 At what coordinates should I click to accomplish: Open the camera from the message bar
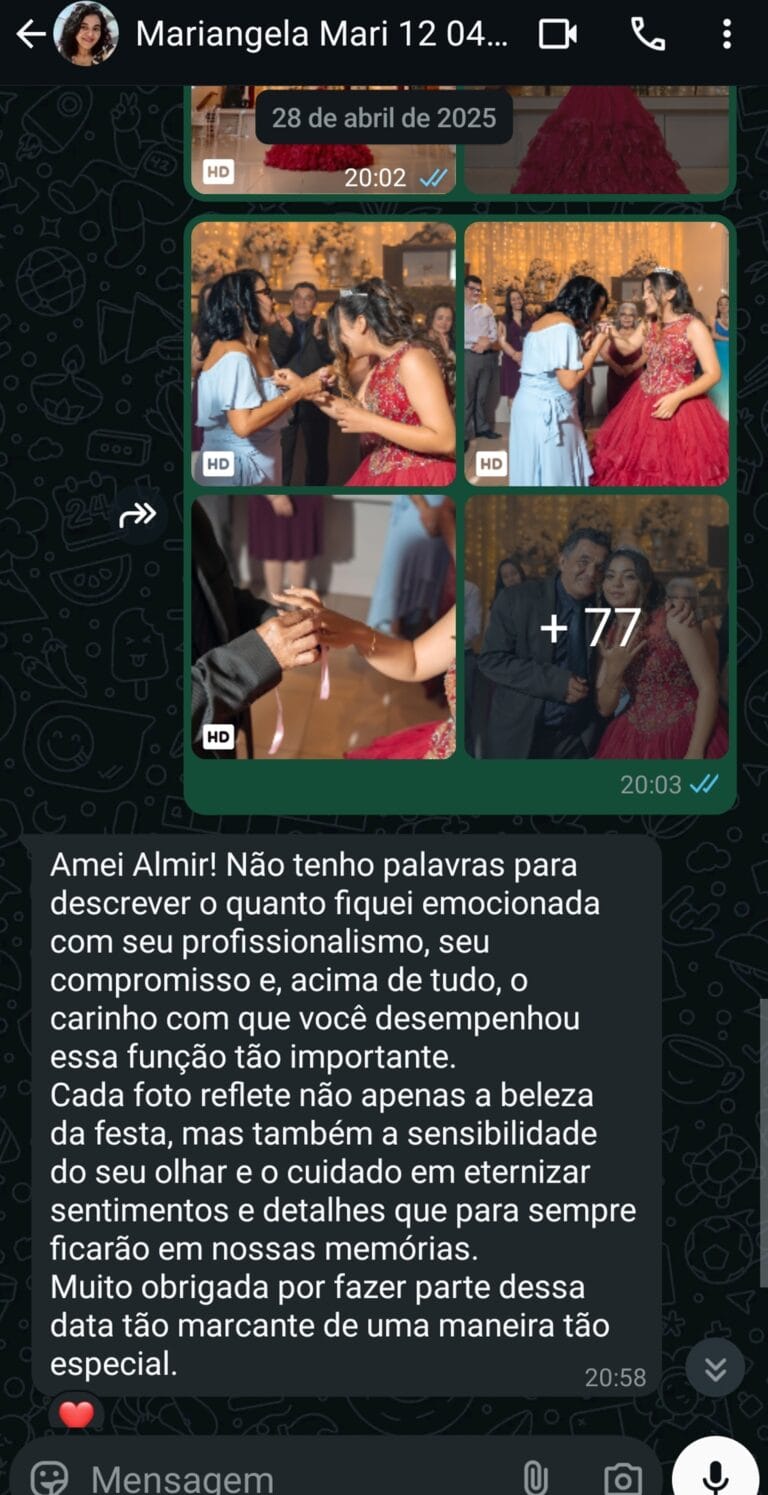click(622, 1477)
